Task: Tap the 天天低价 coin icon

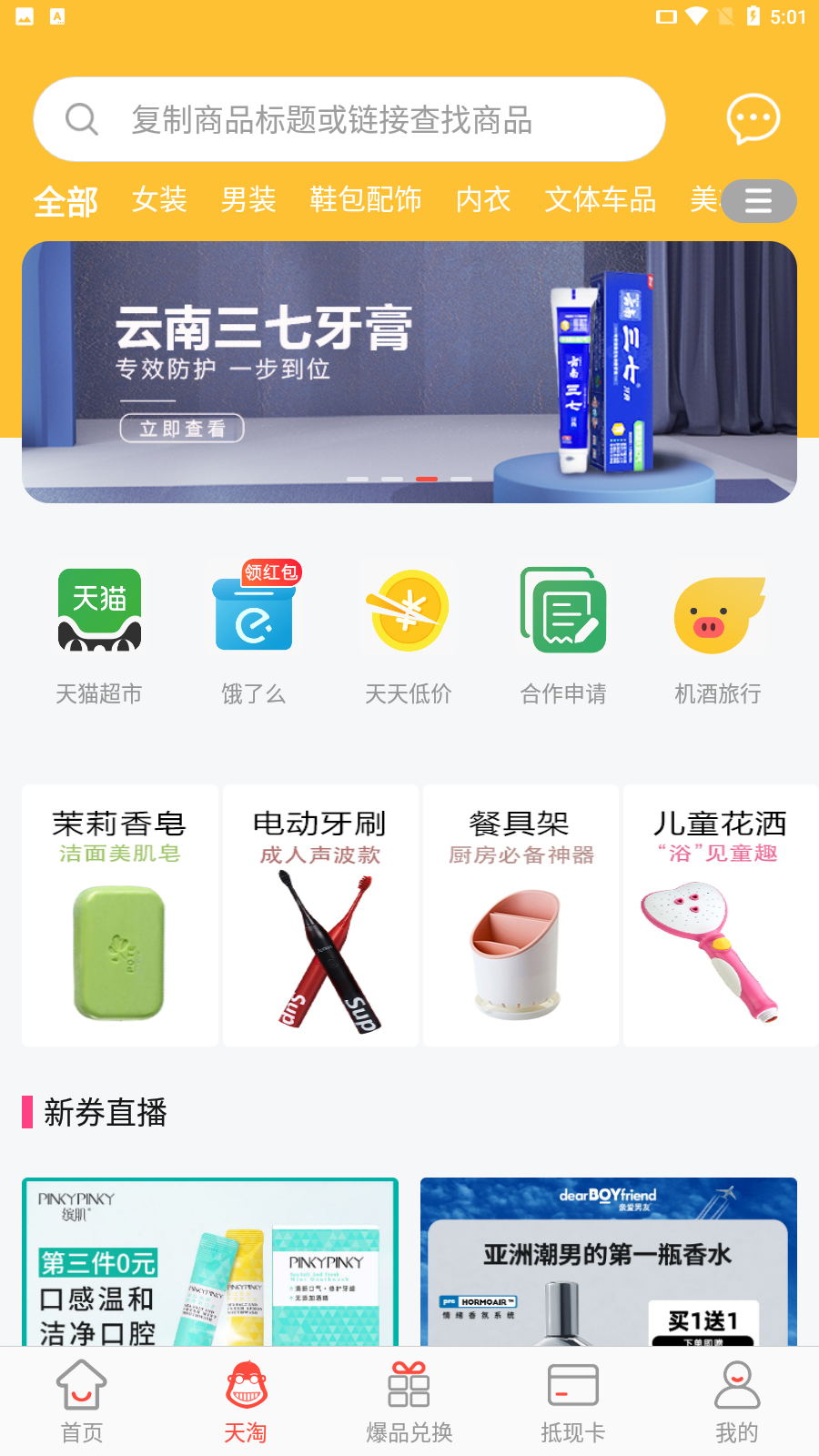Action: point(409,610)
